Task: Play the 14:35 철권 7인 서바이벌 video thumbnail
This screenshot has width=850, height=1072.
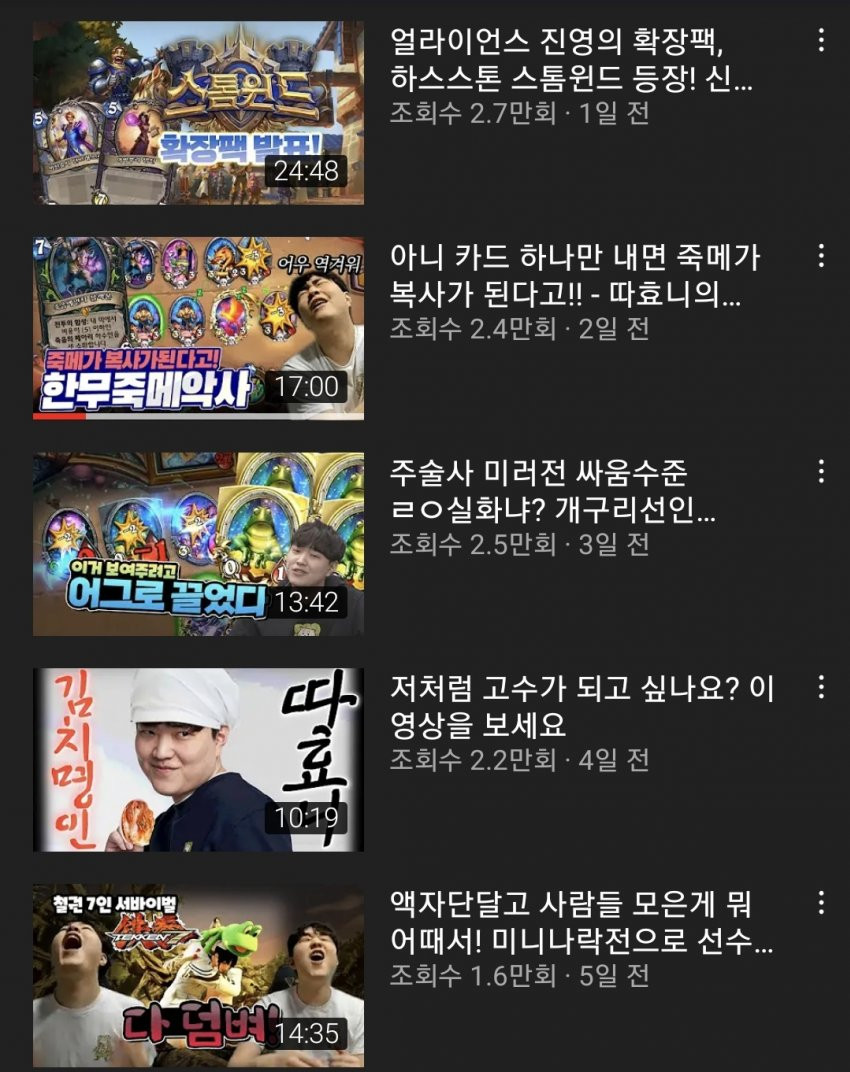Action: 198,975
